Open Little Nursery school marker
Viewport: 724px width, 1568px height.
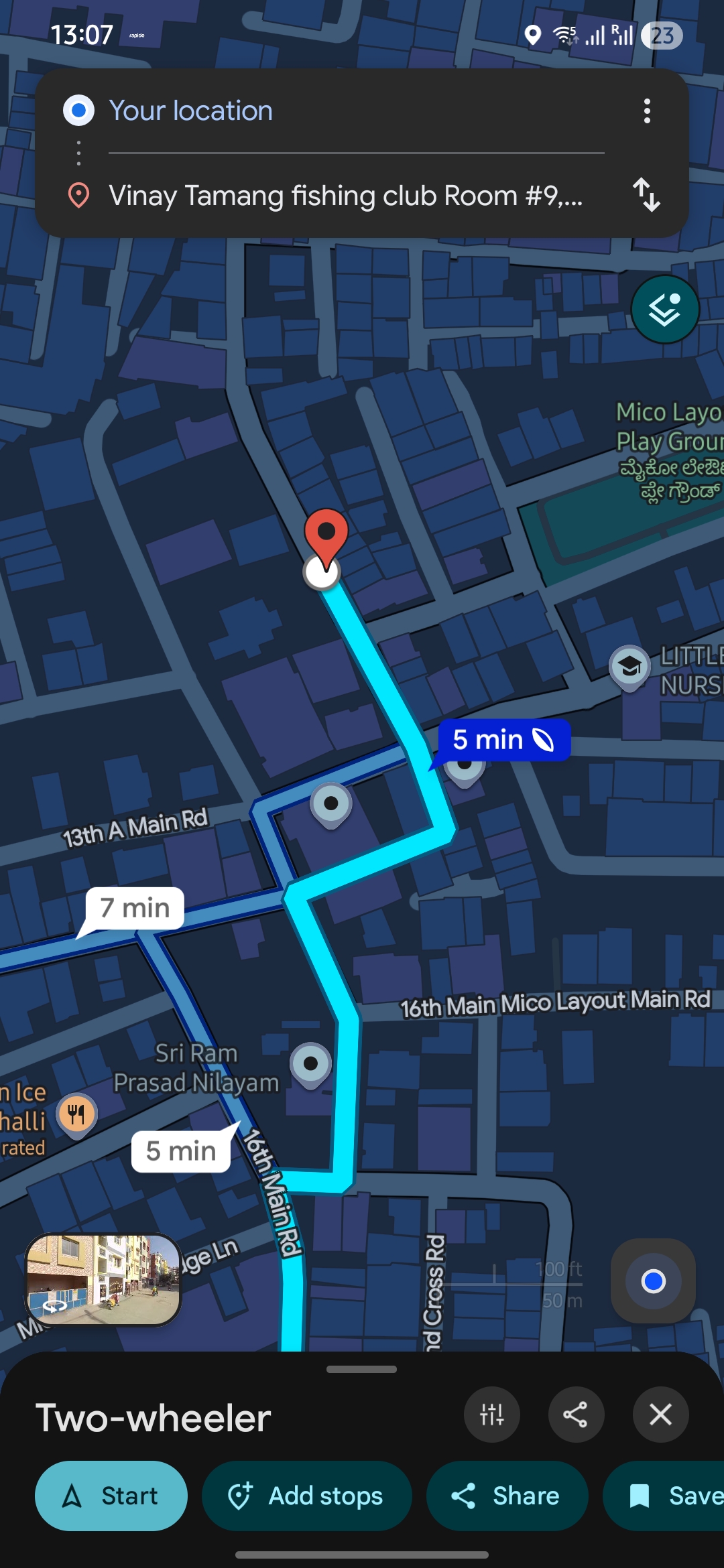click(x=629, y=667)
